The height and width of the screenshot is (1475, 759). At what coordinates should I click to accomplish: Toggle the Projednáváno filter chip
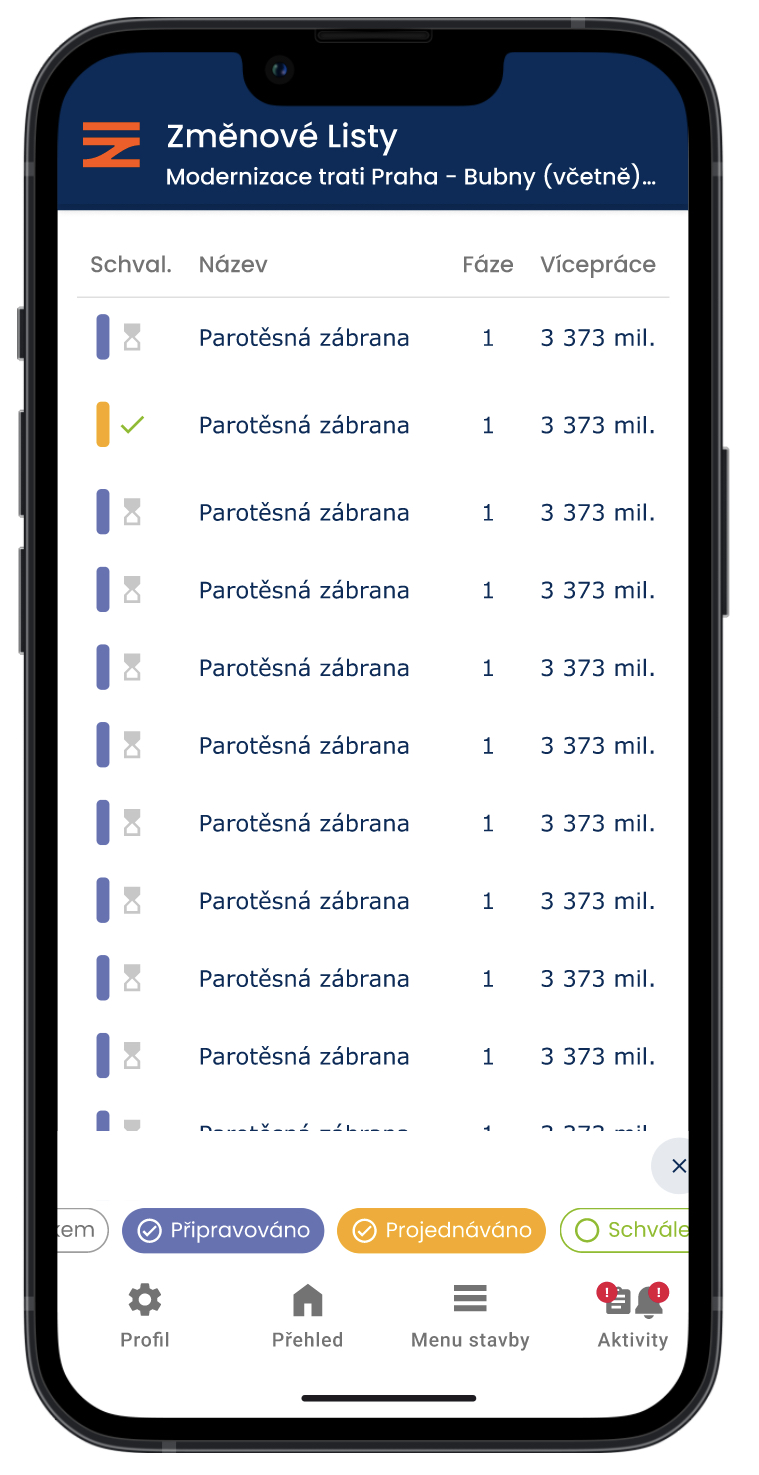441,1230
